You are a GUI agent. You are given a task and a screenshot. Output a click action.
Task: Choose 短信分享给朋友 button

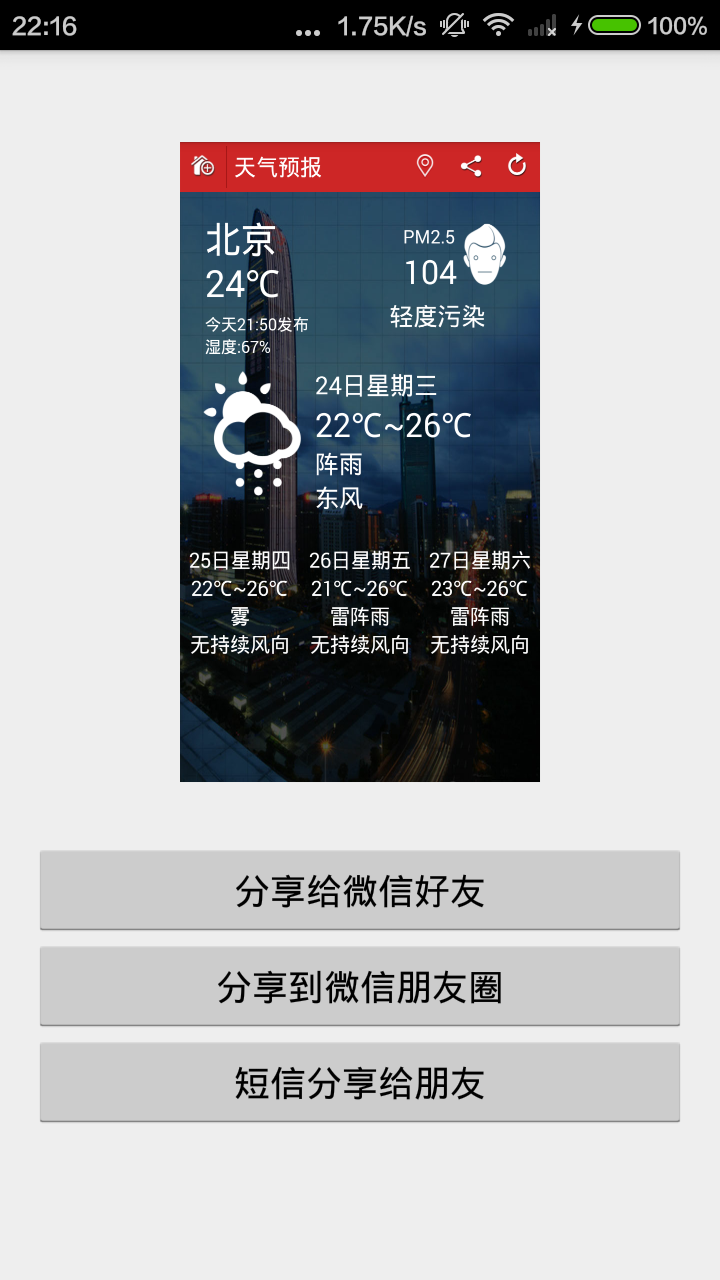tap(360, 1082)
